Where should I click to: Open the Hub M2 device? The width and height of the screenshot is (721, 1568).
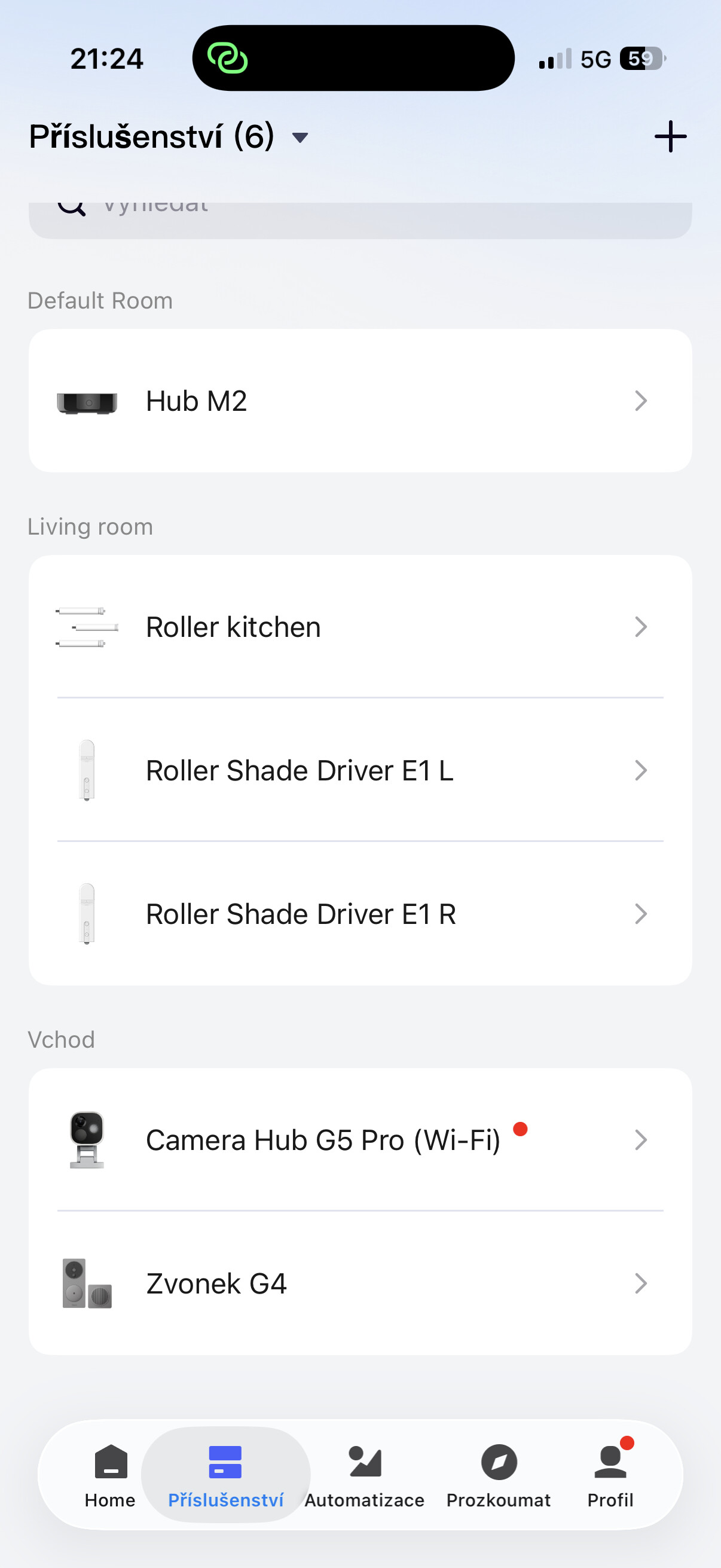coord(359,401)
